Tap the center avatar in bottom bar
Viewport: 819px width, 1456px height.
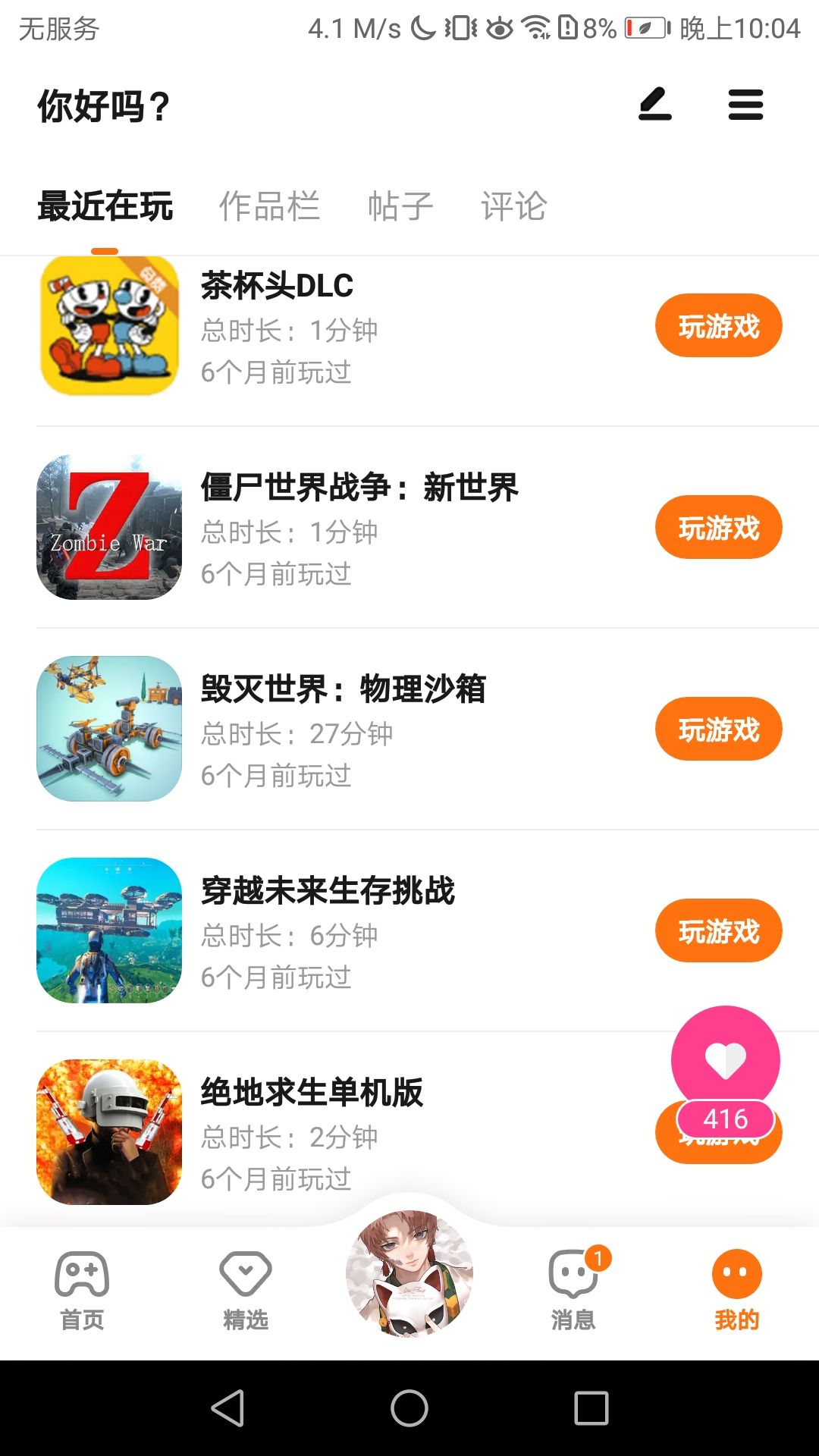click(x=409, y=1274)
